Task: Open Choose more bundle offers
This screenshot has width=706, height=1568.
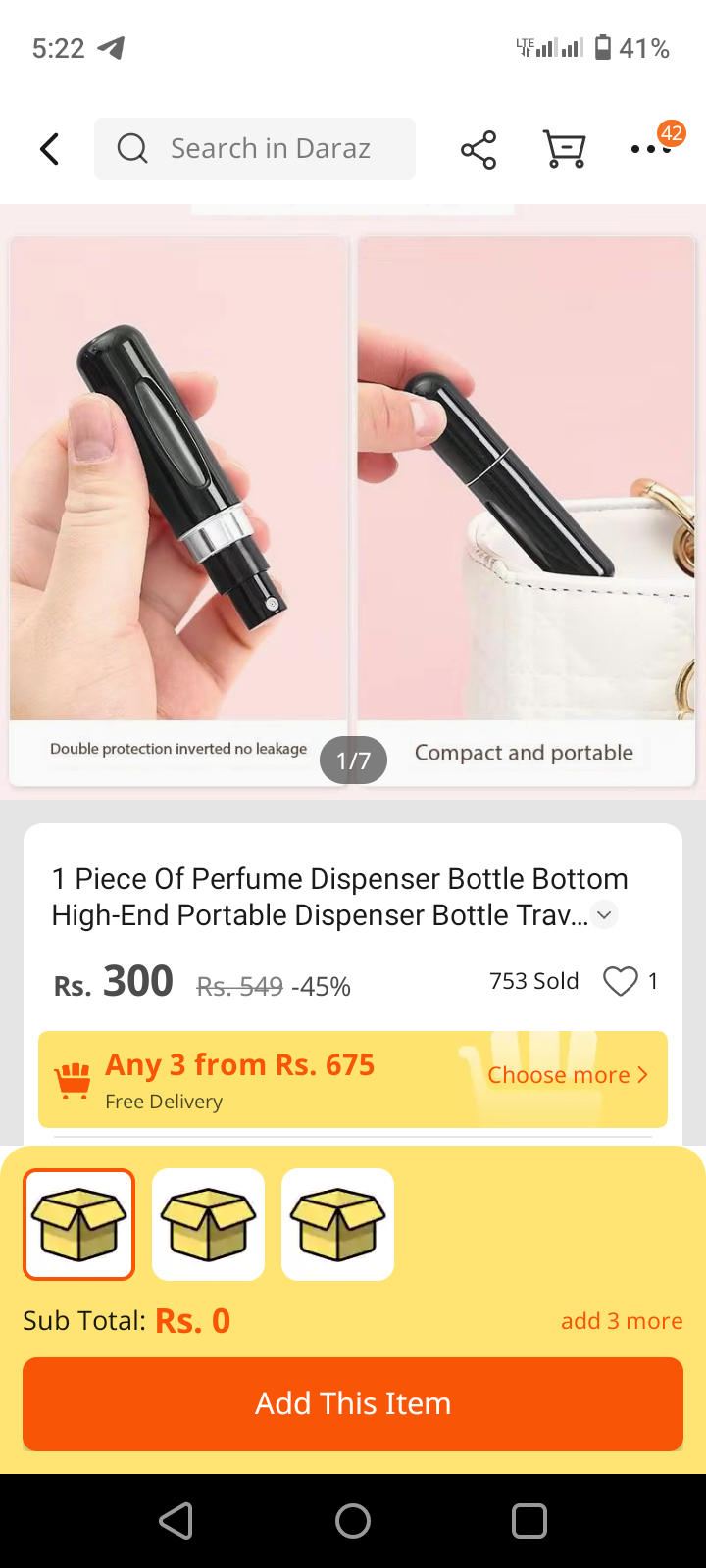Action: click(x=568, y=1075)
